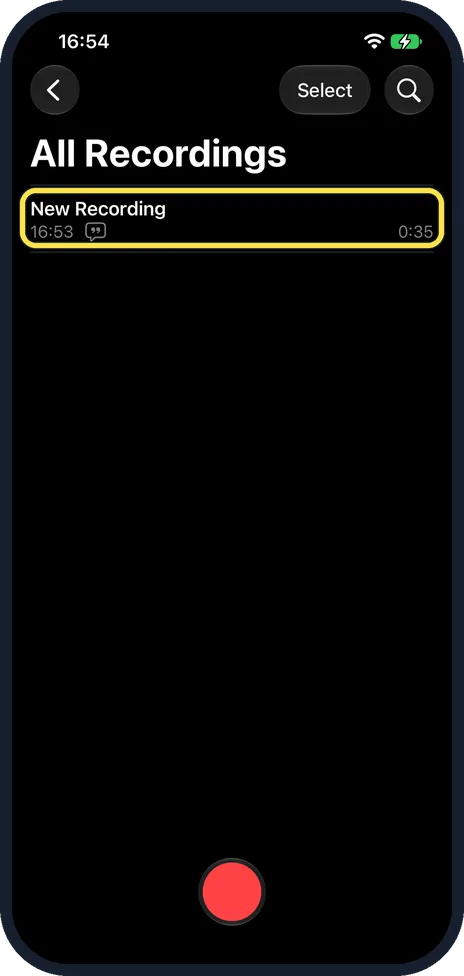Open the search magnifier icon
Screen dimensions: 464x976
click(x=409, y=91)
